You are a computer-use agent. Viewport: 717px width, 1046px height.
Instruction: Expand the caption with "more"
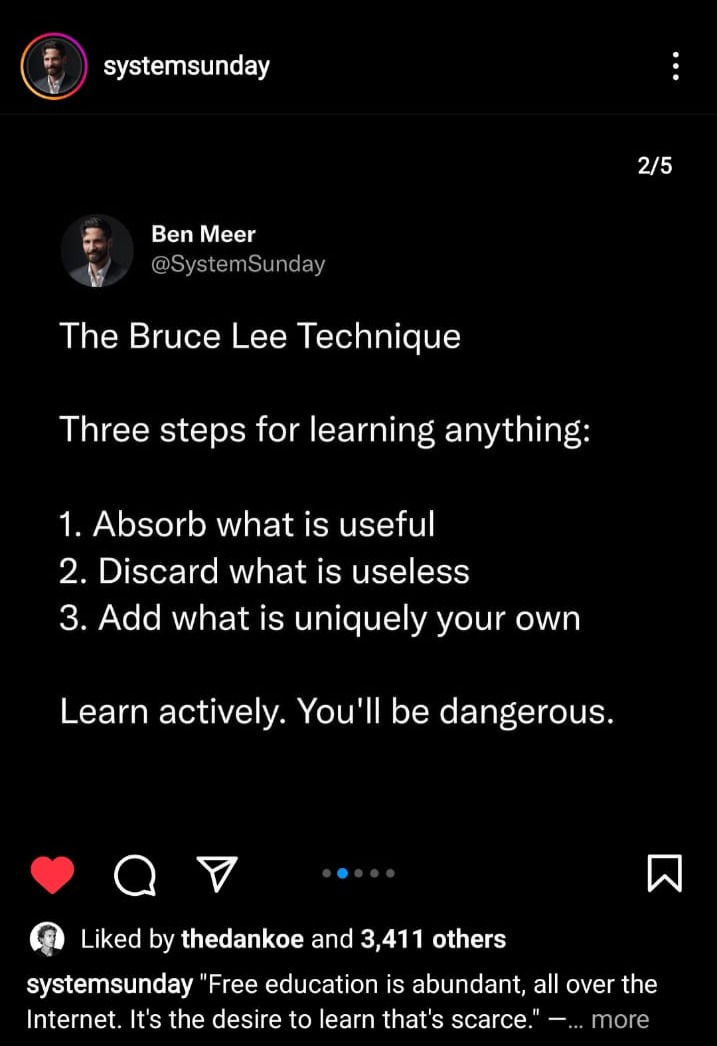(x=620, y=1019)
